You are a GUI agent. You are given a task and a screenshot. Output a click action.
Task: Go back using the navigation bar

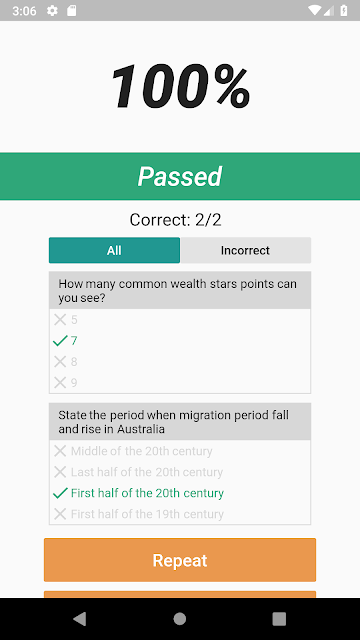80,619
